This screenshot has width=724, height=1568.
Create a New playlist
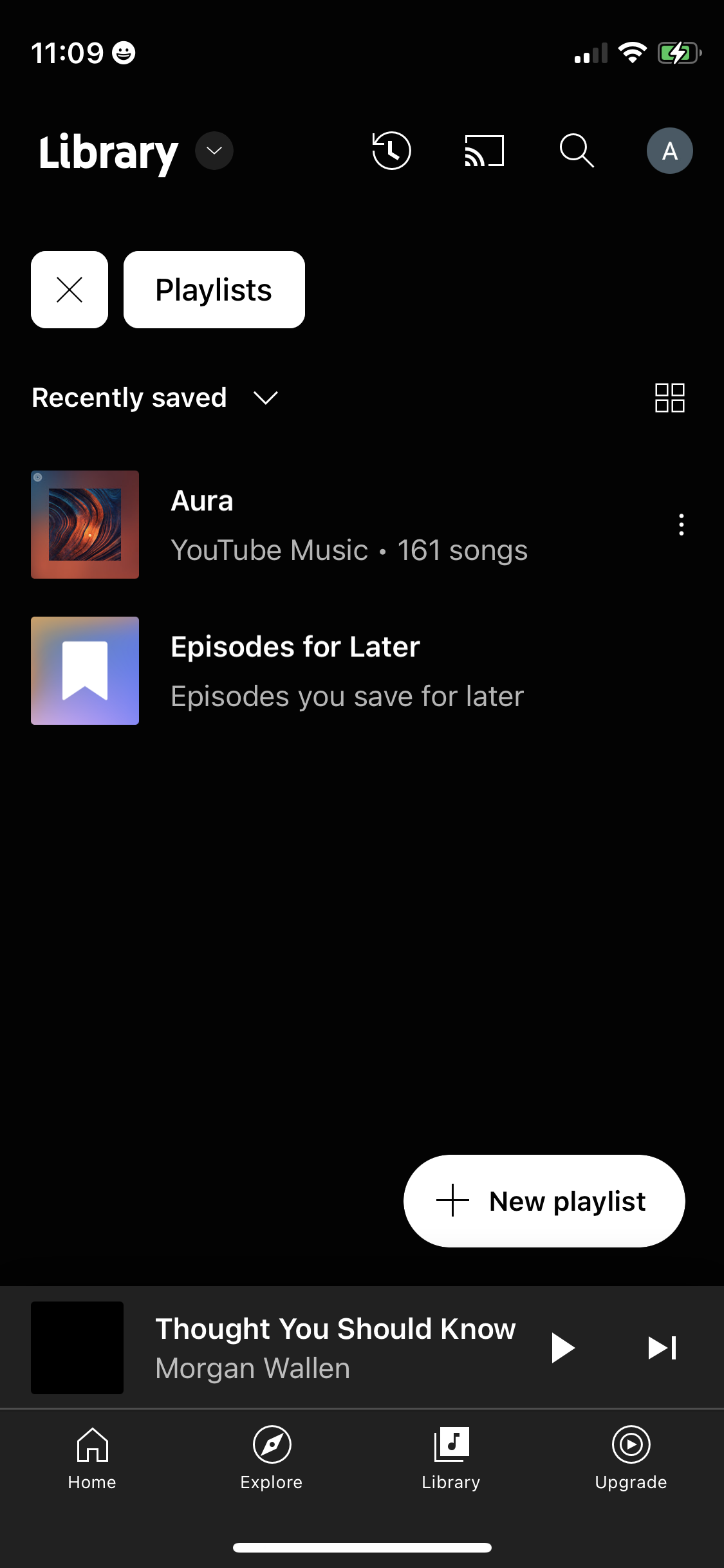pyautogui.click(x=544, y=1200)
